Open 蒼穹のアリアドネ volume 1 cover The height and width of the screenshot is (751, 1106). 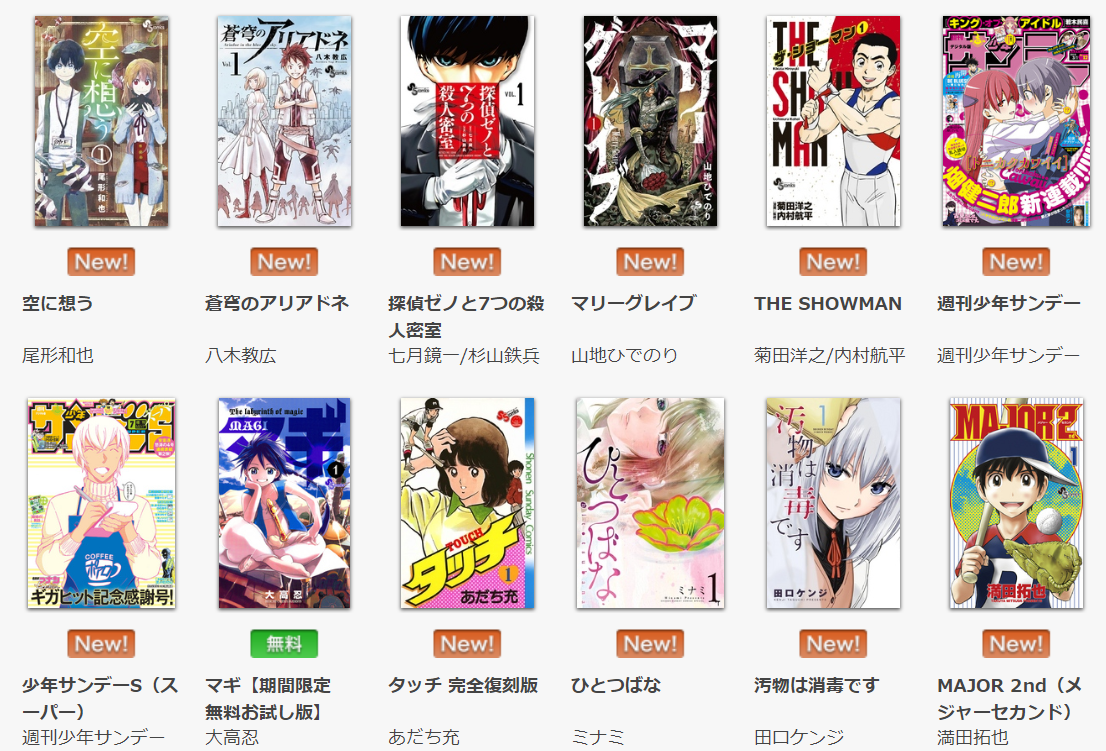click(284, 121)
